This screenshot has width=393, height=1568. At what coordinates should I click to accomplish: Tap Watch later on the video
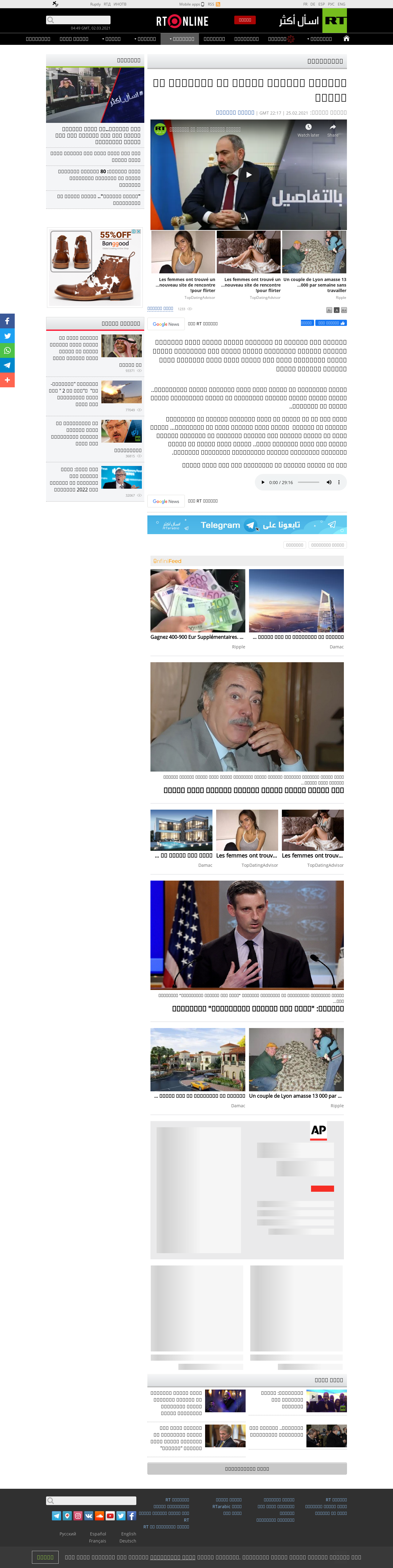click(308, 130)
